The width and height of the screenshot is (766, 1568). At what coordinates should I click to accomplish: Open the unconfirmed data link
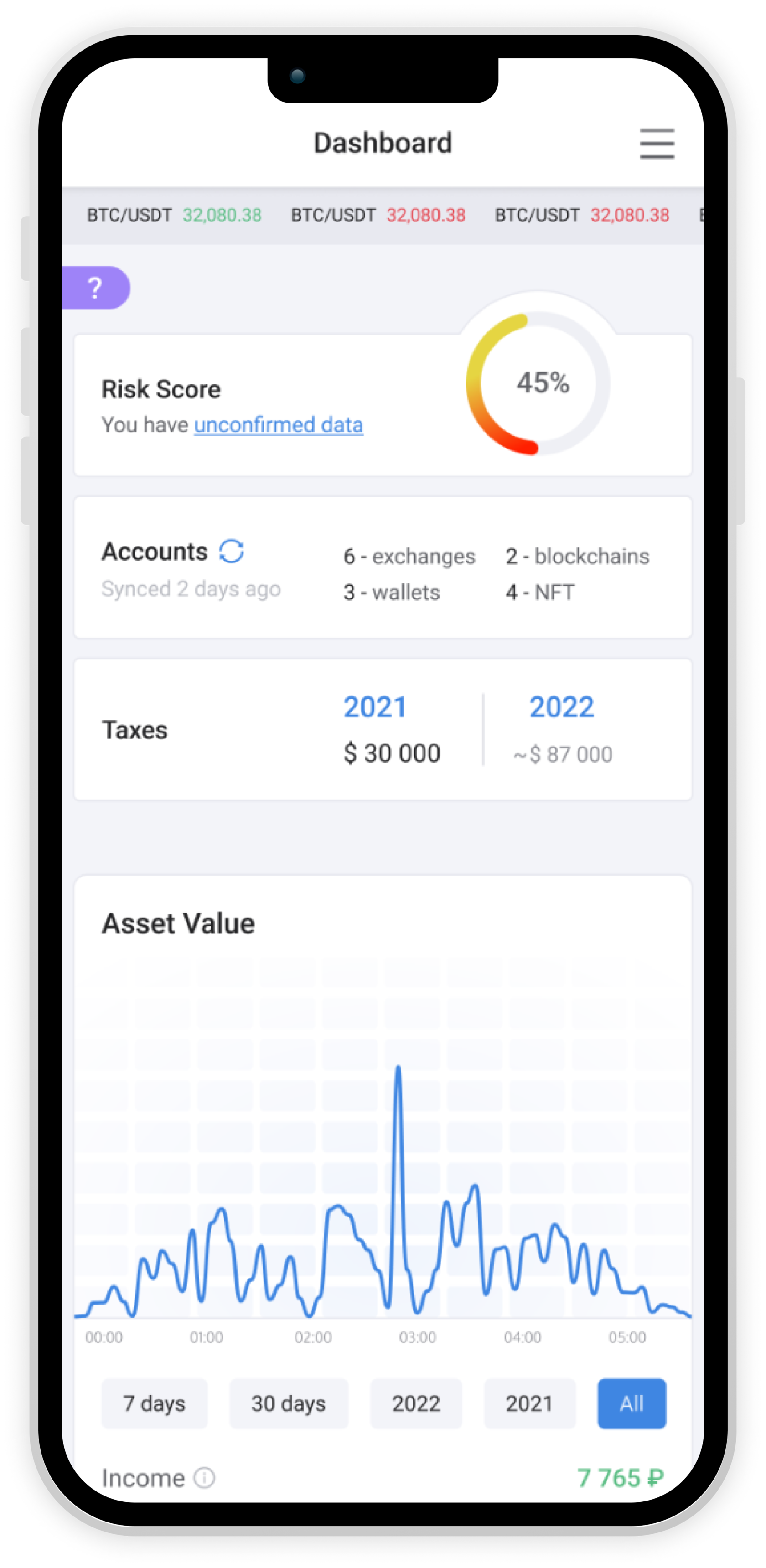278,425
